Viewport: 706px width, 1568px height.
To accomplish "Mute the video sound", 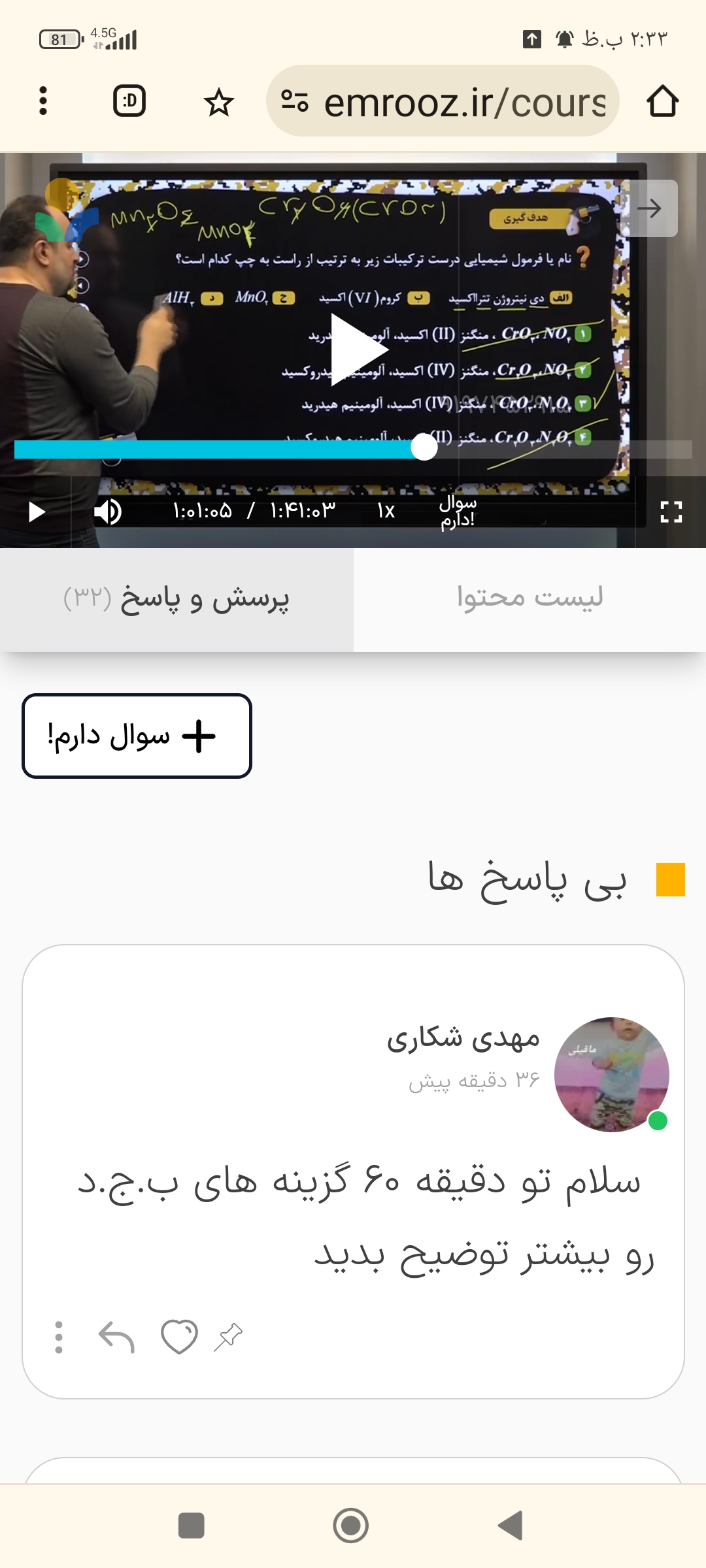I will click(x=108, y=512).
